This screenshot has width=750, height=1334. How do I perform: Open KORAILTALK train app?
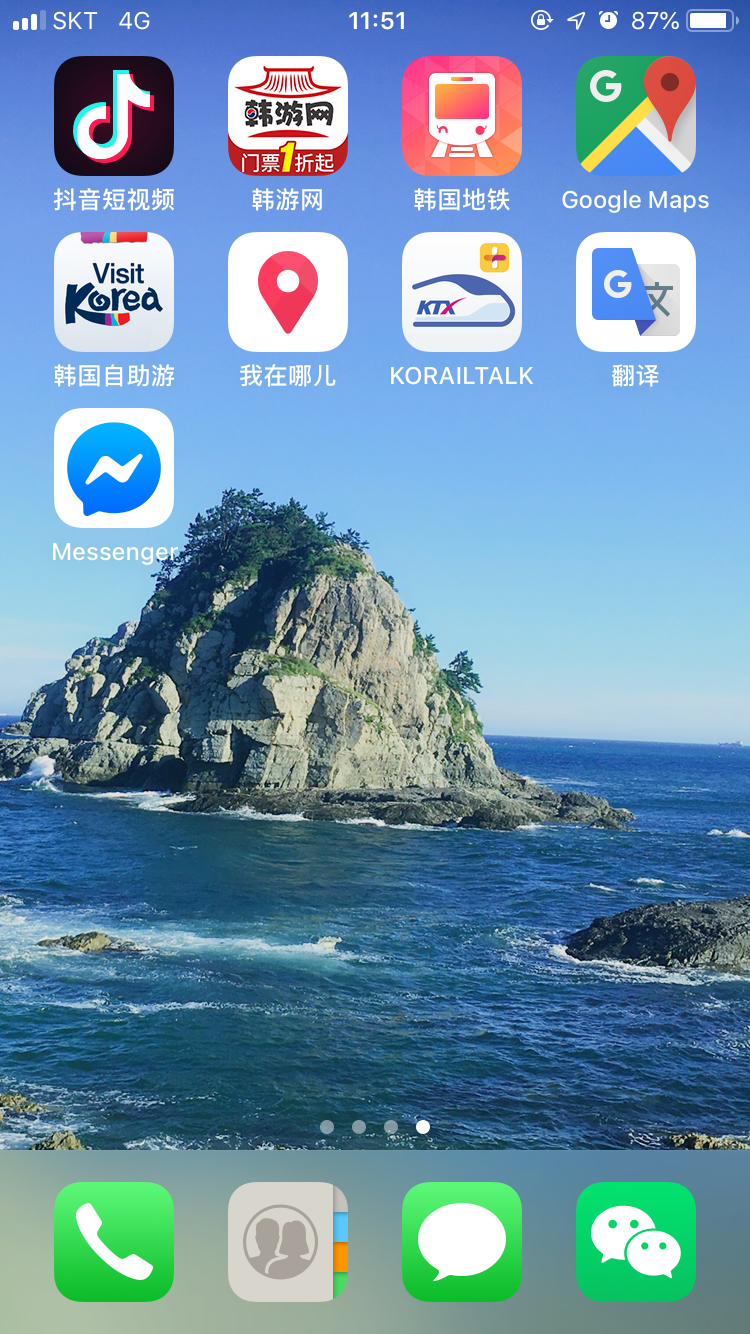tap(462, 292)
